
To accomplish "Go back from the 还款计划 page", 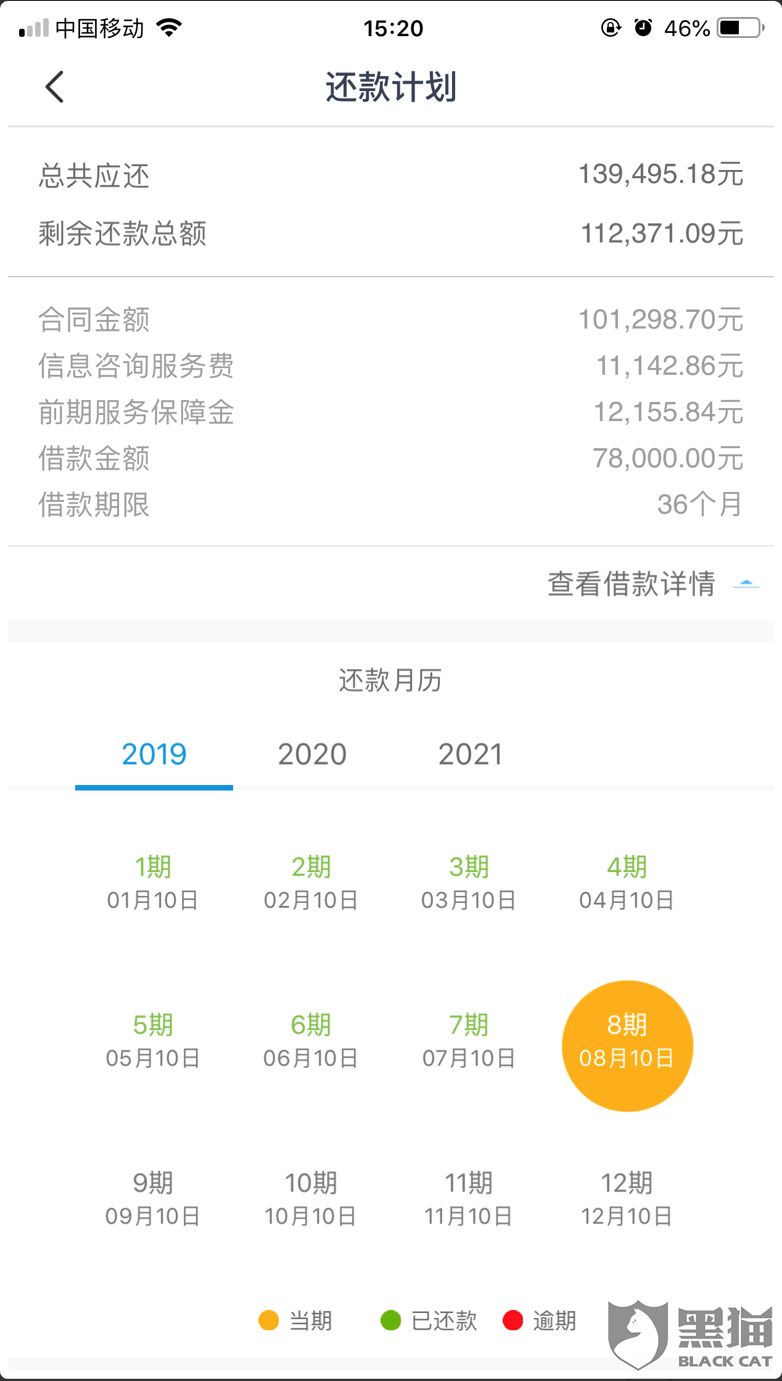I will click(54, 87).
